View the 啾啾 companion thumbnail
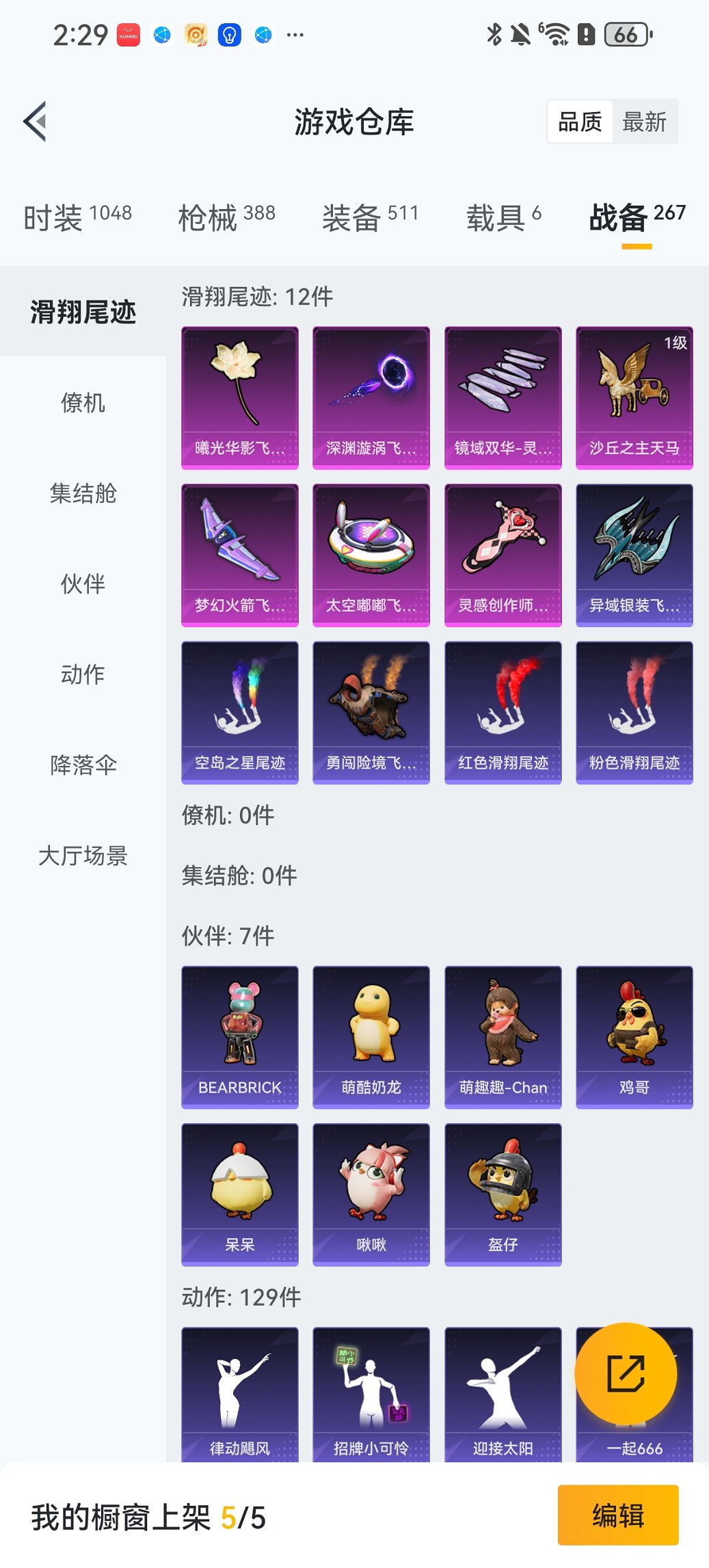 371,1192
